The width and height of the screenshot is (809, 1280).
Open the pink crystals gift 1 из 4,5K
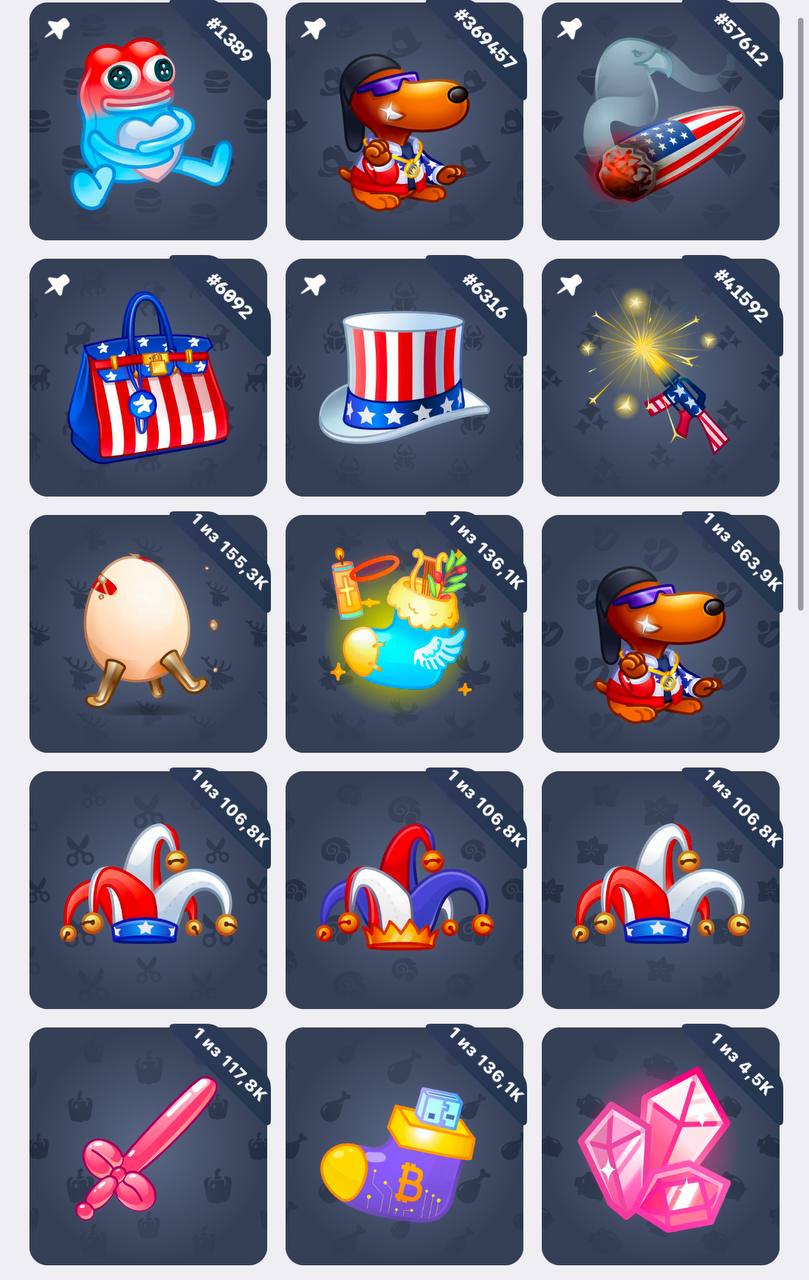click(x=660, y=1146)
